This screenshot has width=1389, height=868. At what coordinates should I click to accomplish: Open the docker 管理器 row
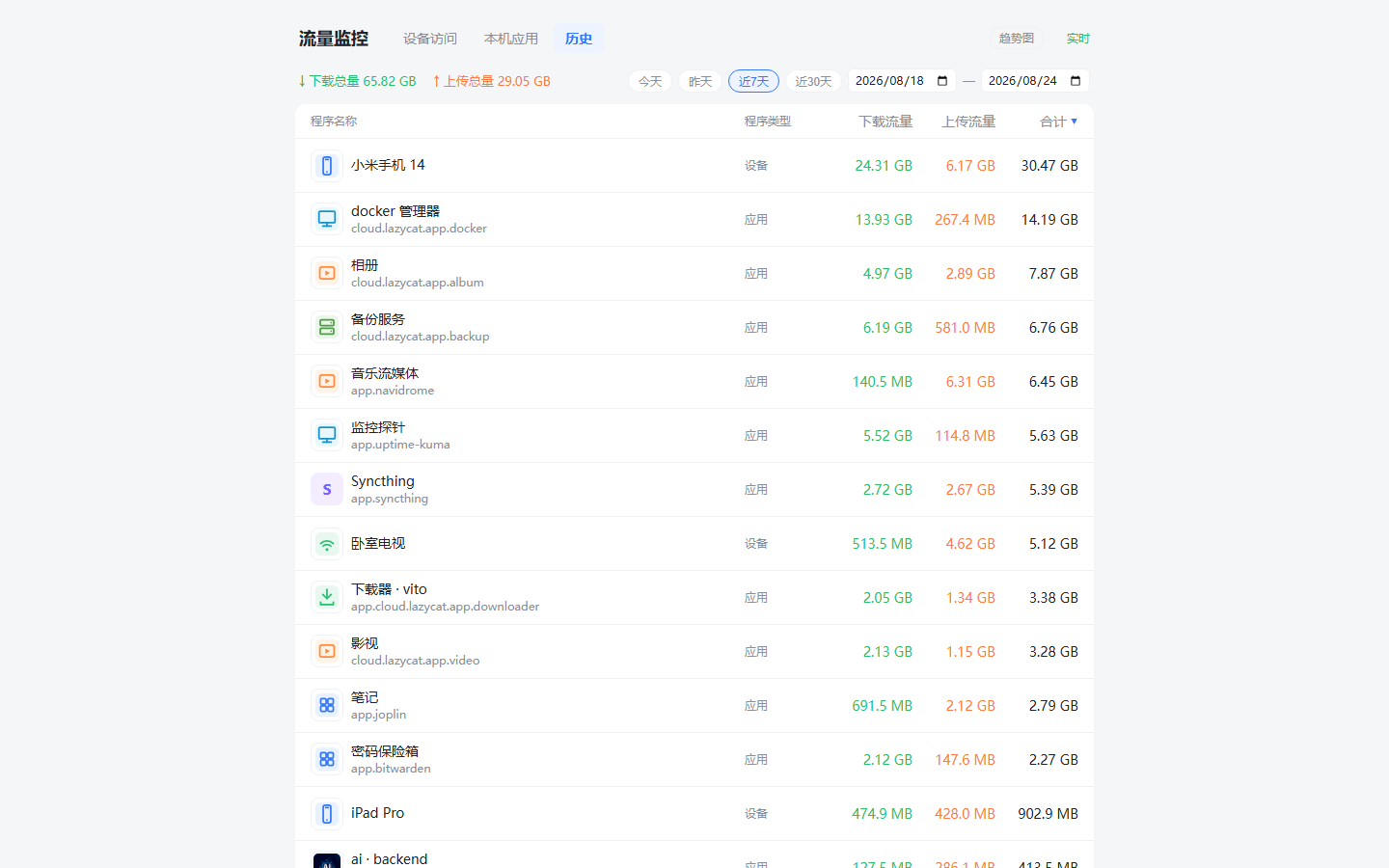694,220
